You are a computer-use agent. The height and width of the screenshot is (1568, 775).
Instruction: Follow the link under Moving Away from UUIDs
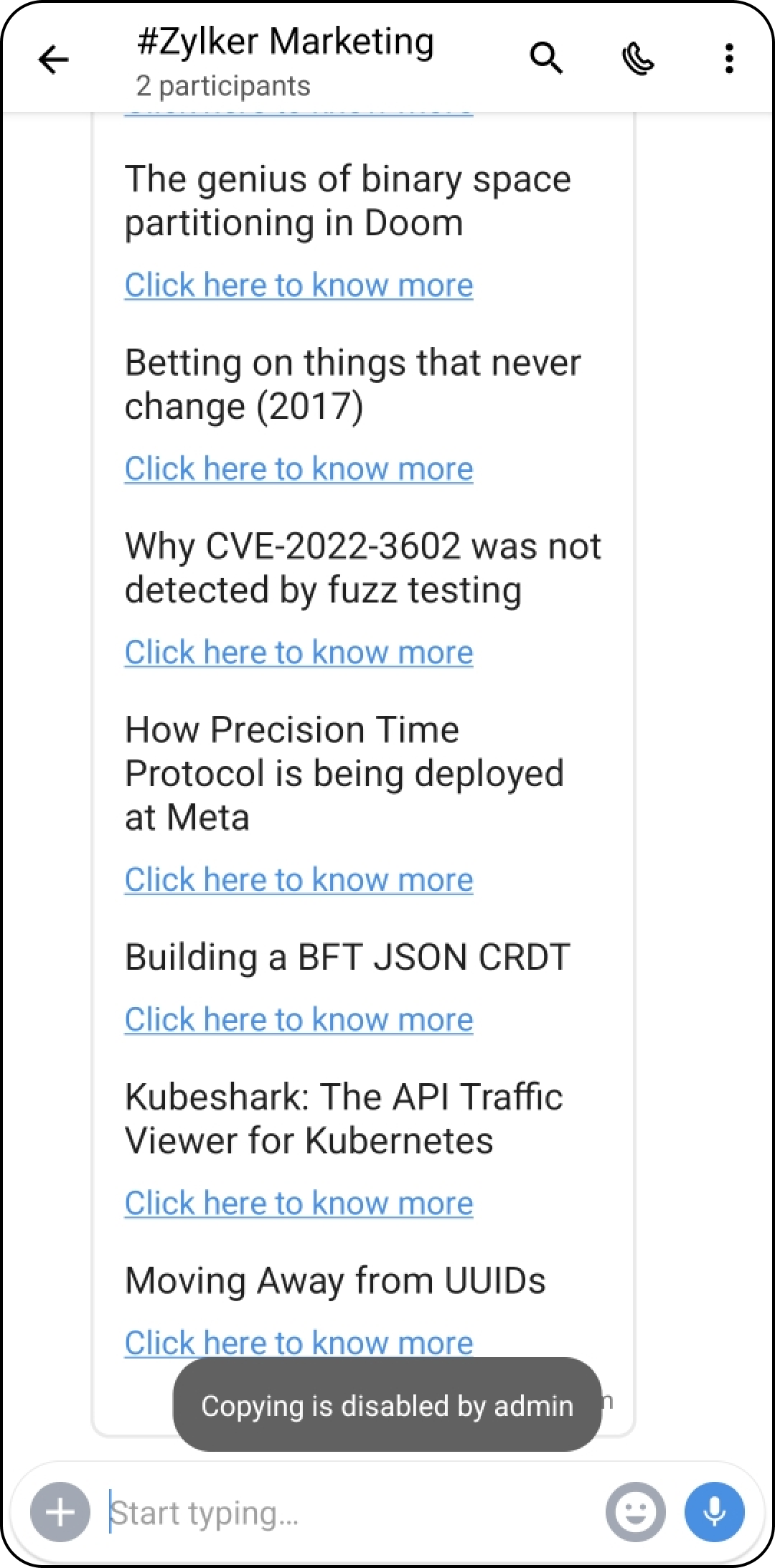coord(299,1343)
